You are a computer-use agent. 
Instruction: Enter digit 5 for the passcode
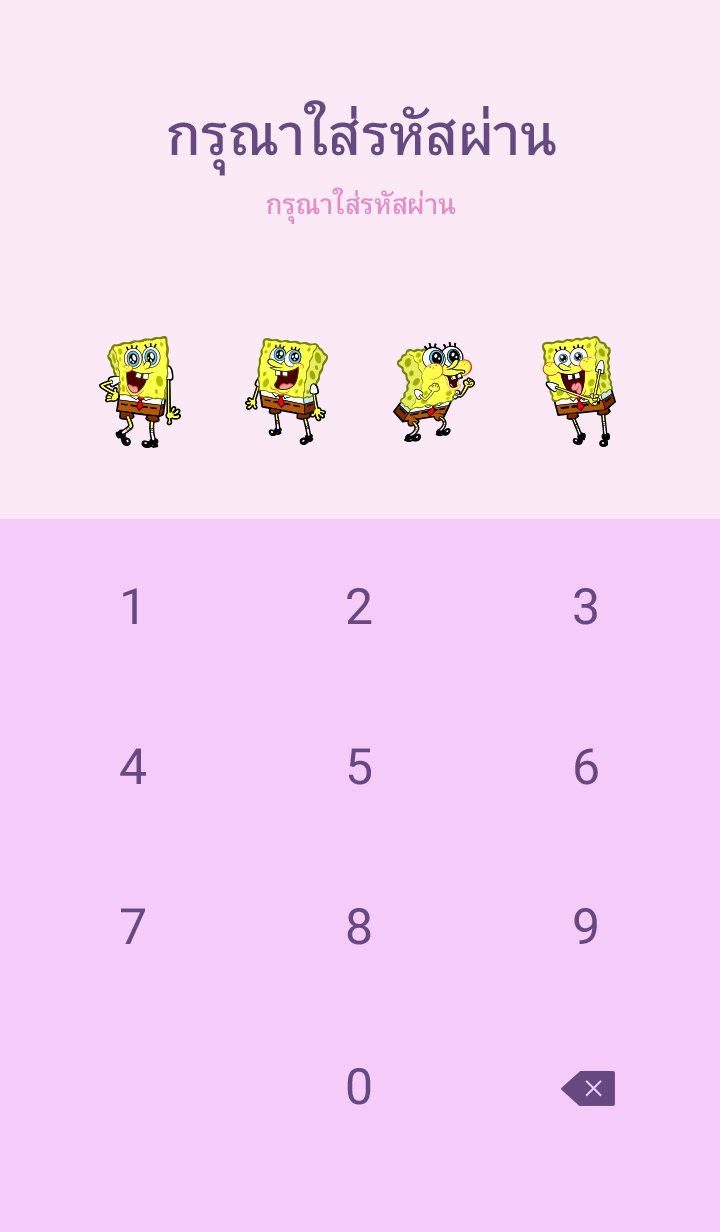point(359,767)
